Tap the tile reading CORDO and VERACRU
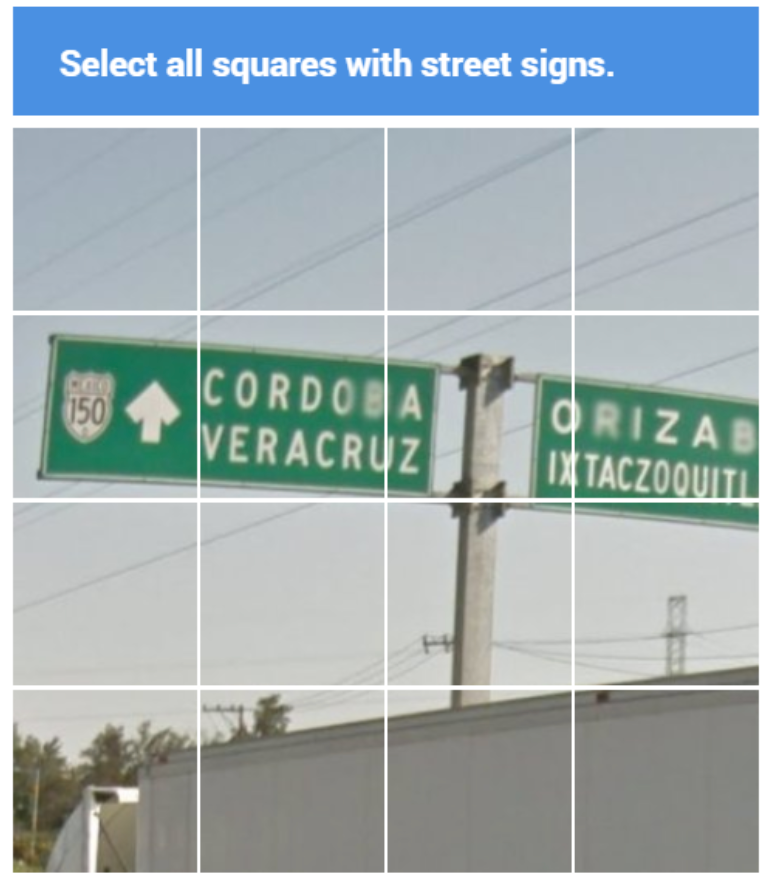Viewport: 769px width, 886px height. click(292, 406)
